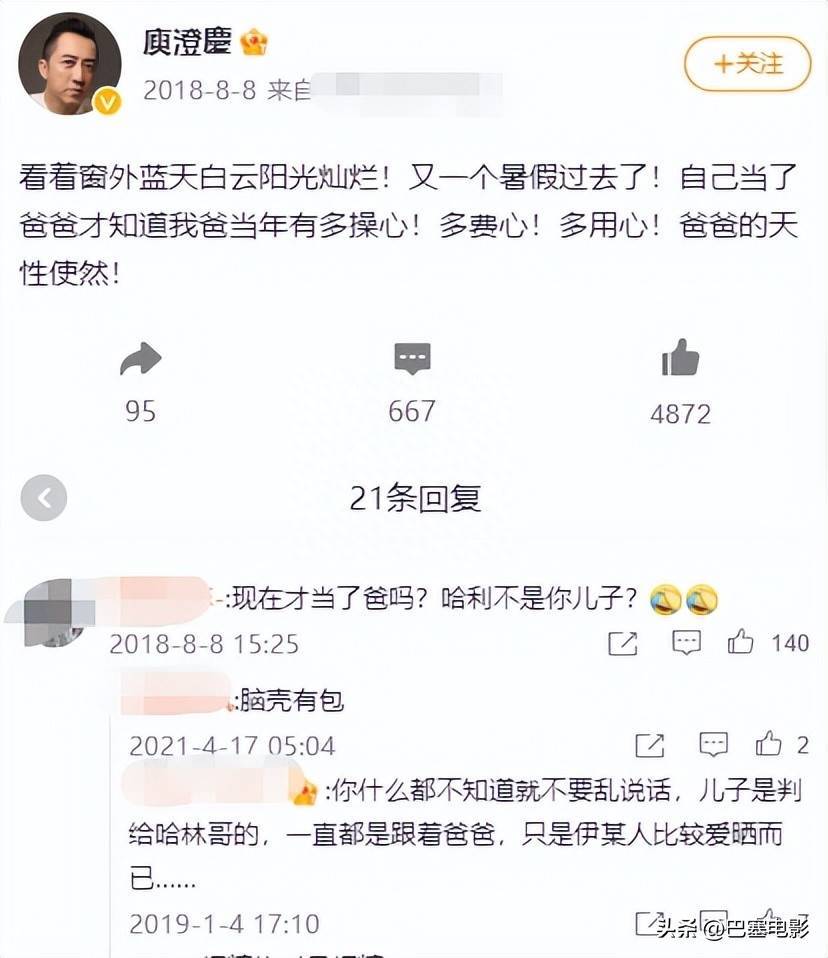Image resolution: width=828 pixels, height=958 pixels.
Task: Share the comment posted 2018-8-8 15:25
Action: tap(622, 643)
